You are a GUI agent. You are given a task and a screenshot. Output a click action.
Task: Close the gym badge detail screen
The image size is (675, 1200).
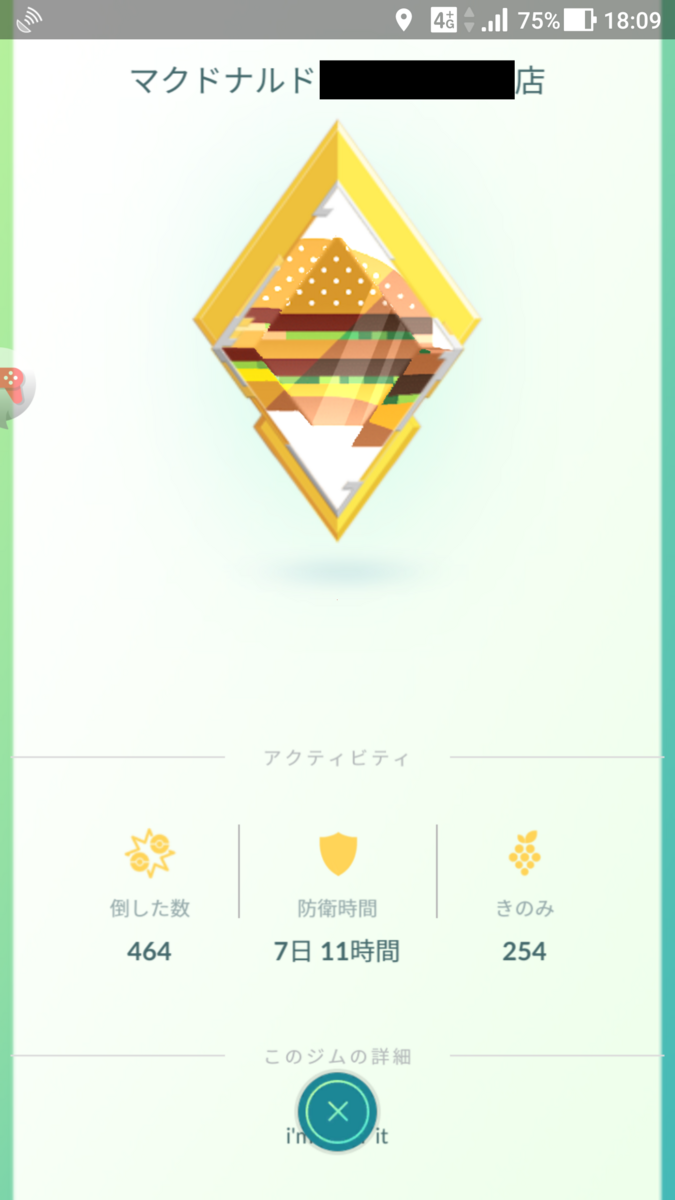click(338, 1111)
